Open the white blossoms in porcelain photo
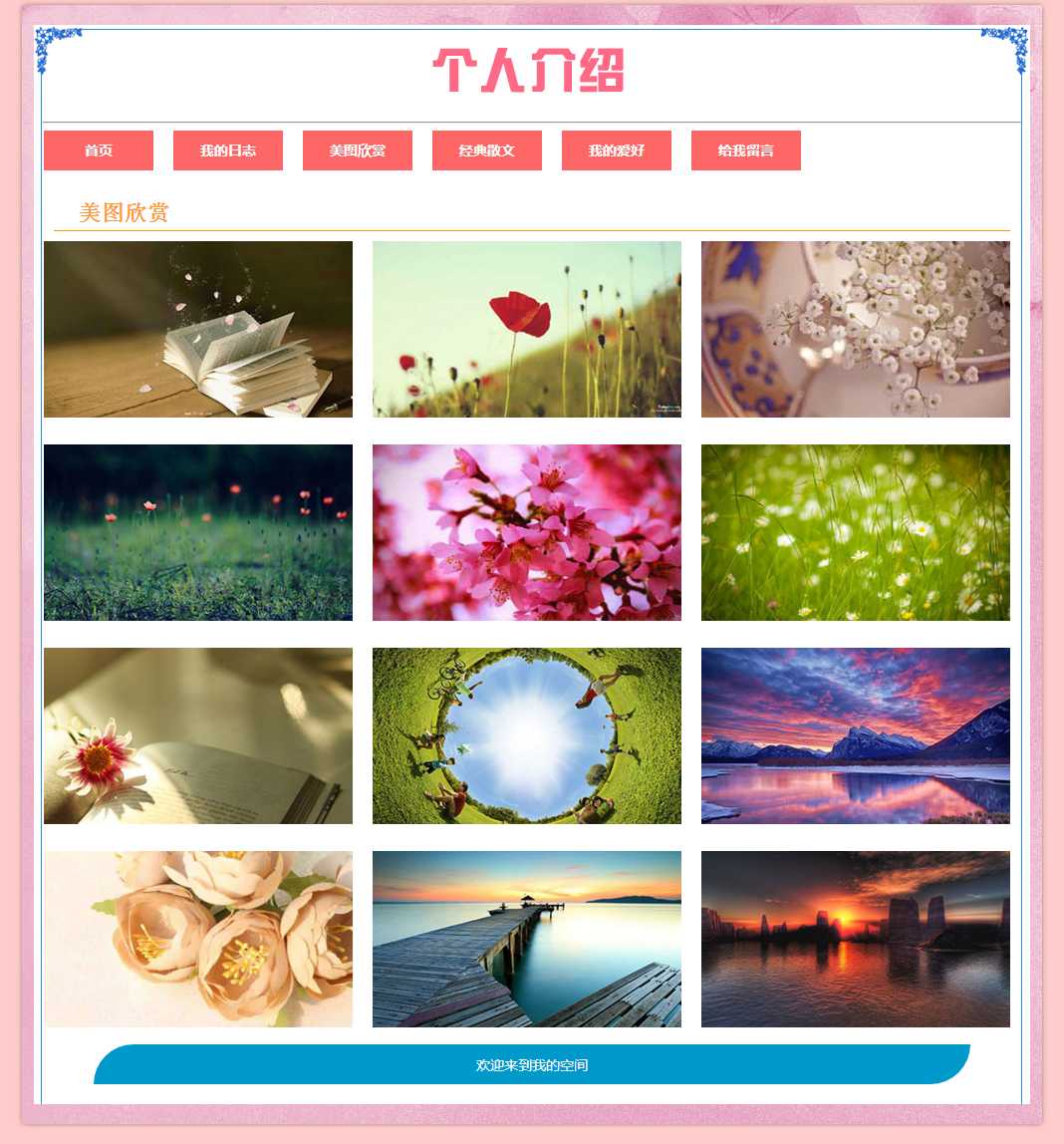This screenshot has height=1144, width=1064. 856,329
